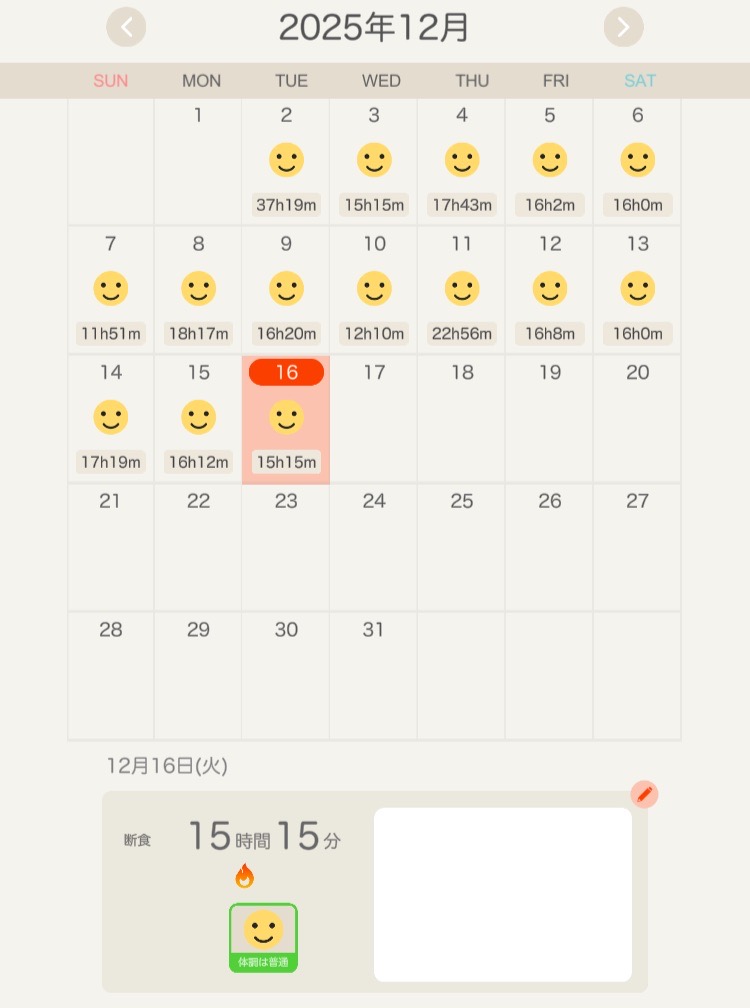Screen dimensions: 750x1008
Task: Edit the December 16 fasting record
Action: click(x=644, y=795)
